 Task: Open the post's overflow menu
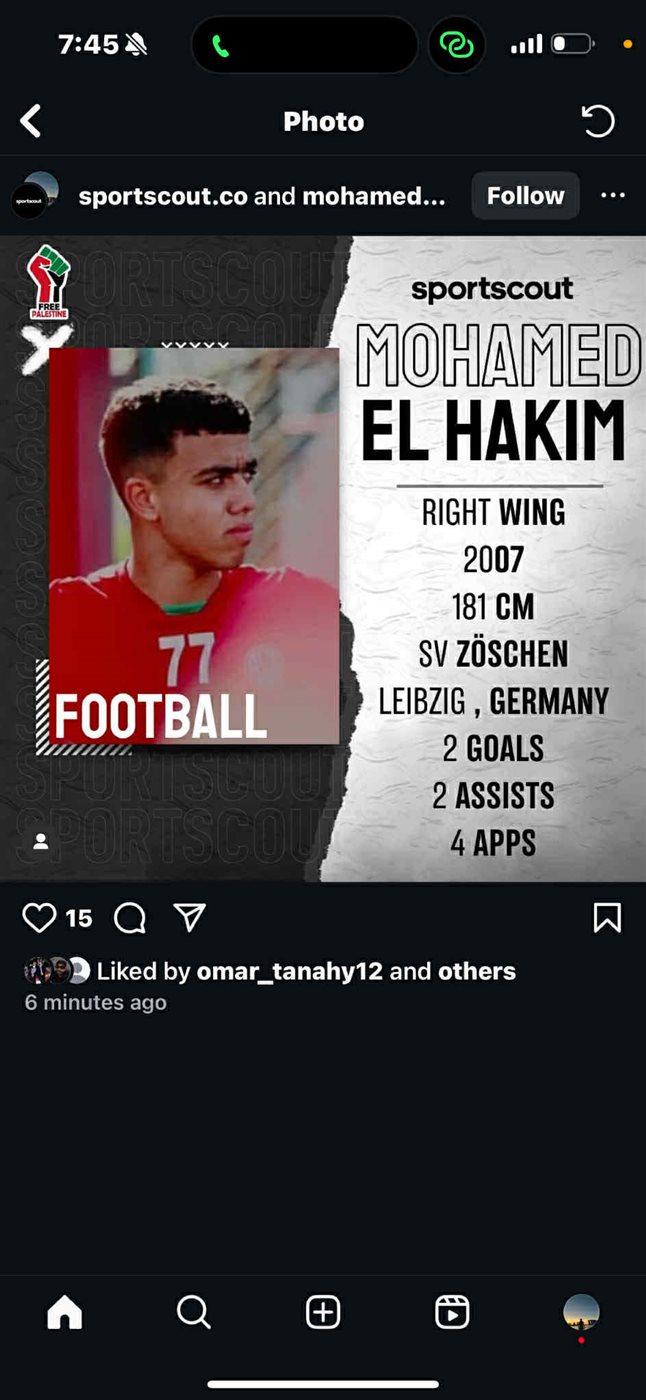[612, 196]
